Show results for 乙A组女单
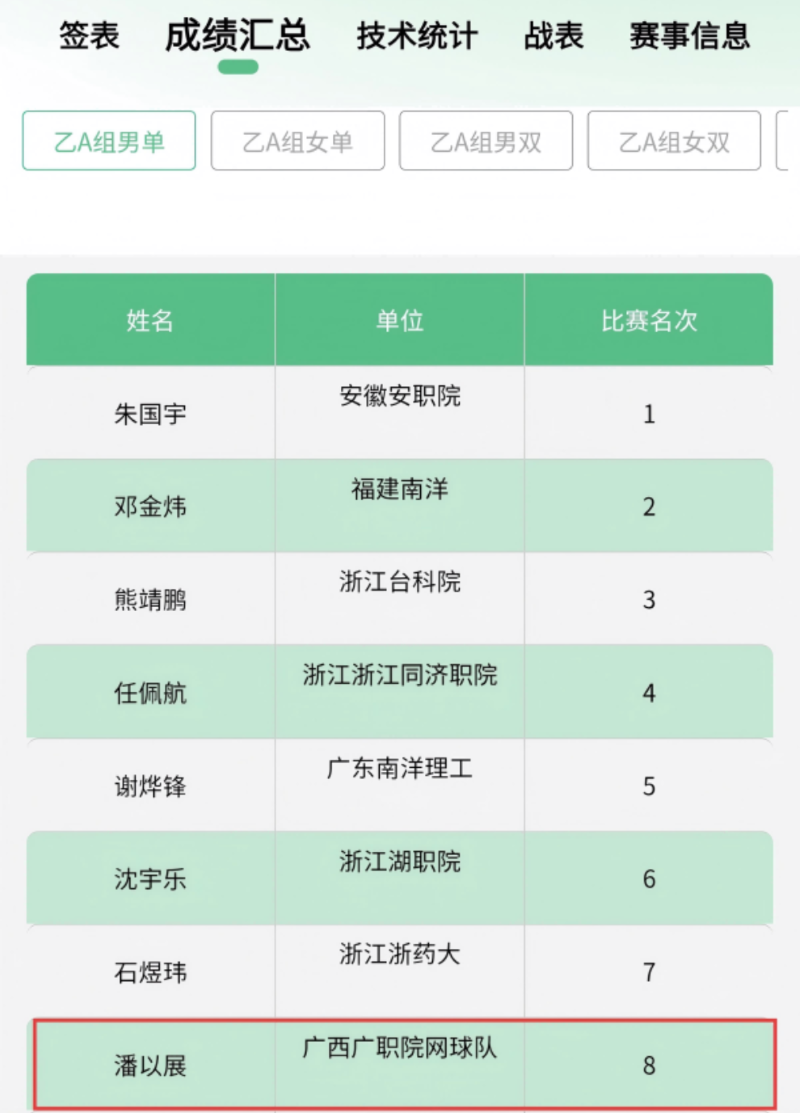800x1113 pixels. (x=298, y=141)
